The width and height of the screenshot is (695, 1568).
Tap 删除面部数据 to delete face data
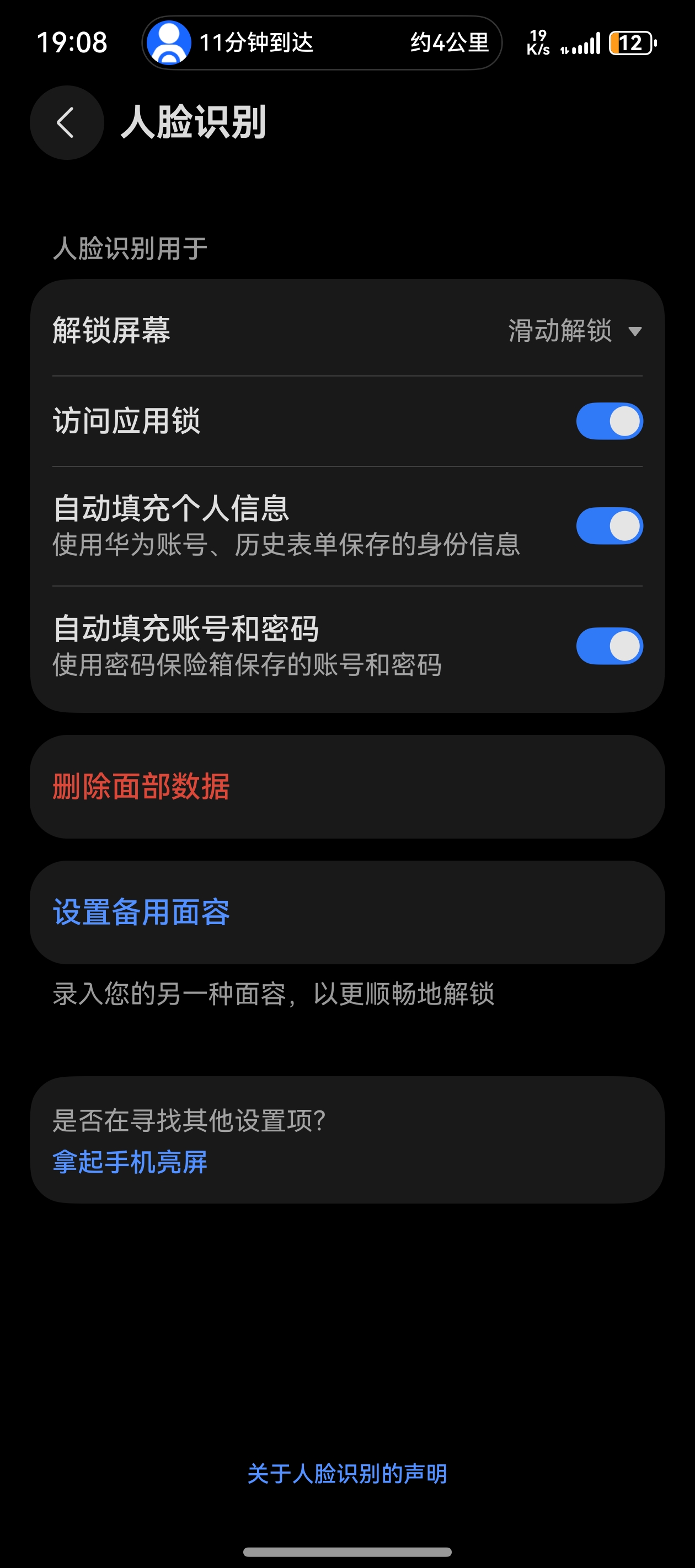click(141, 786)
